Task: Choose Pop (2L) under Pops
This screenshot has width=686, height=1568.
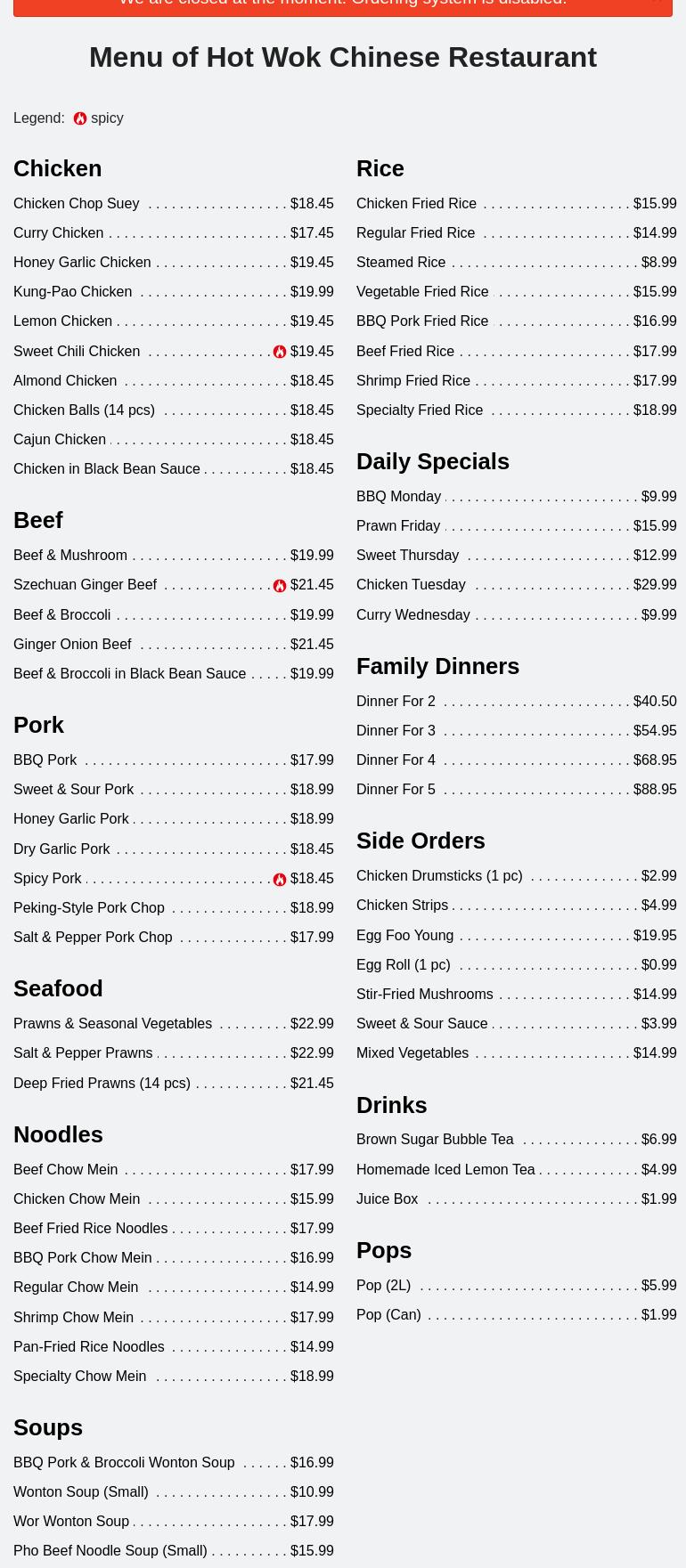Action: pos(383,1285)
